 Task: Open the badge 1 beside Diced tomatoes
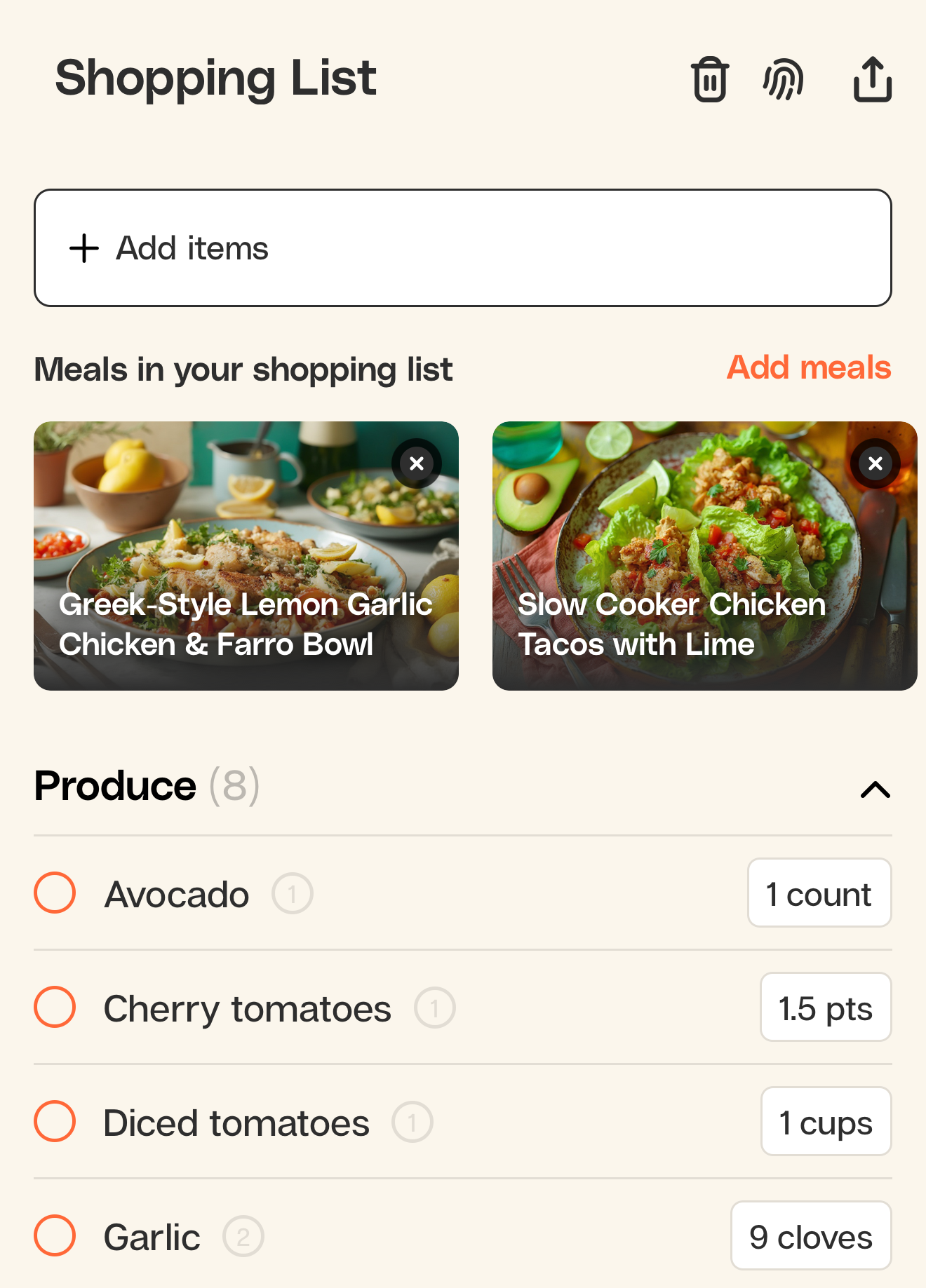(x=412, y=1122)
